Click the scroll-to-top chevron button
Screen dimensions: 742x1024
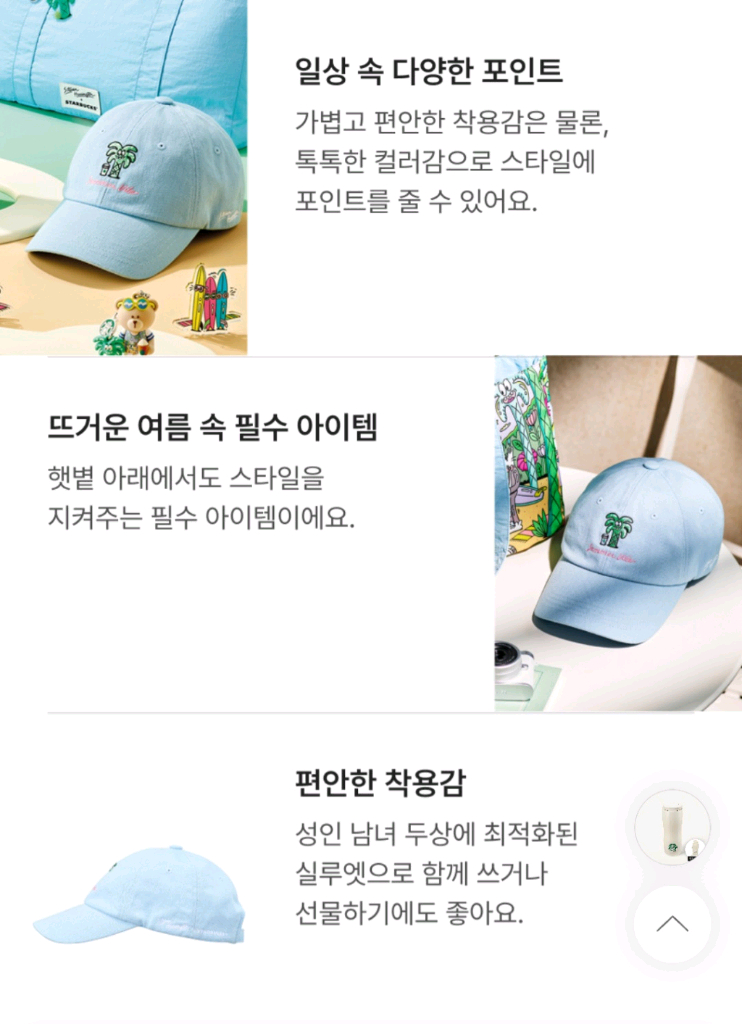[672, 923]
